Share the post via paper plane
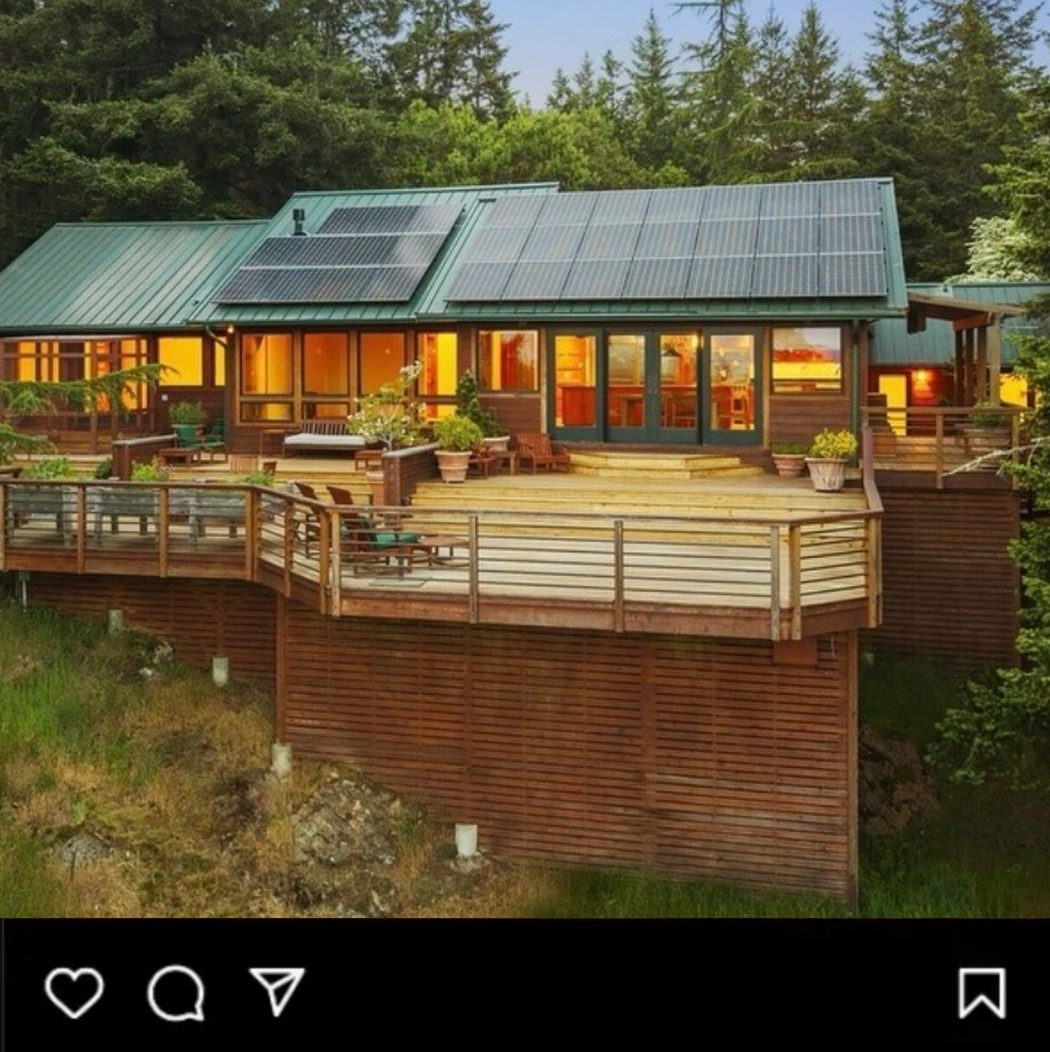Viewport: 1050px width, 1052px height. 277,991
